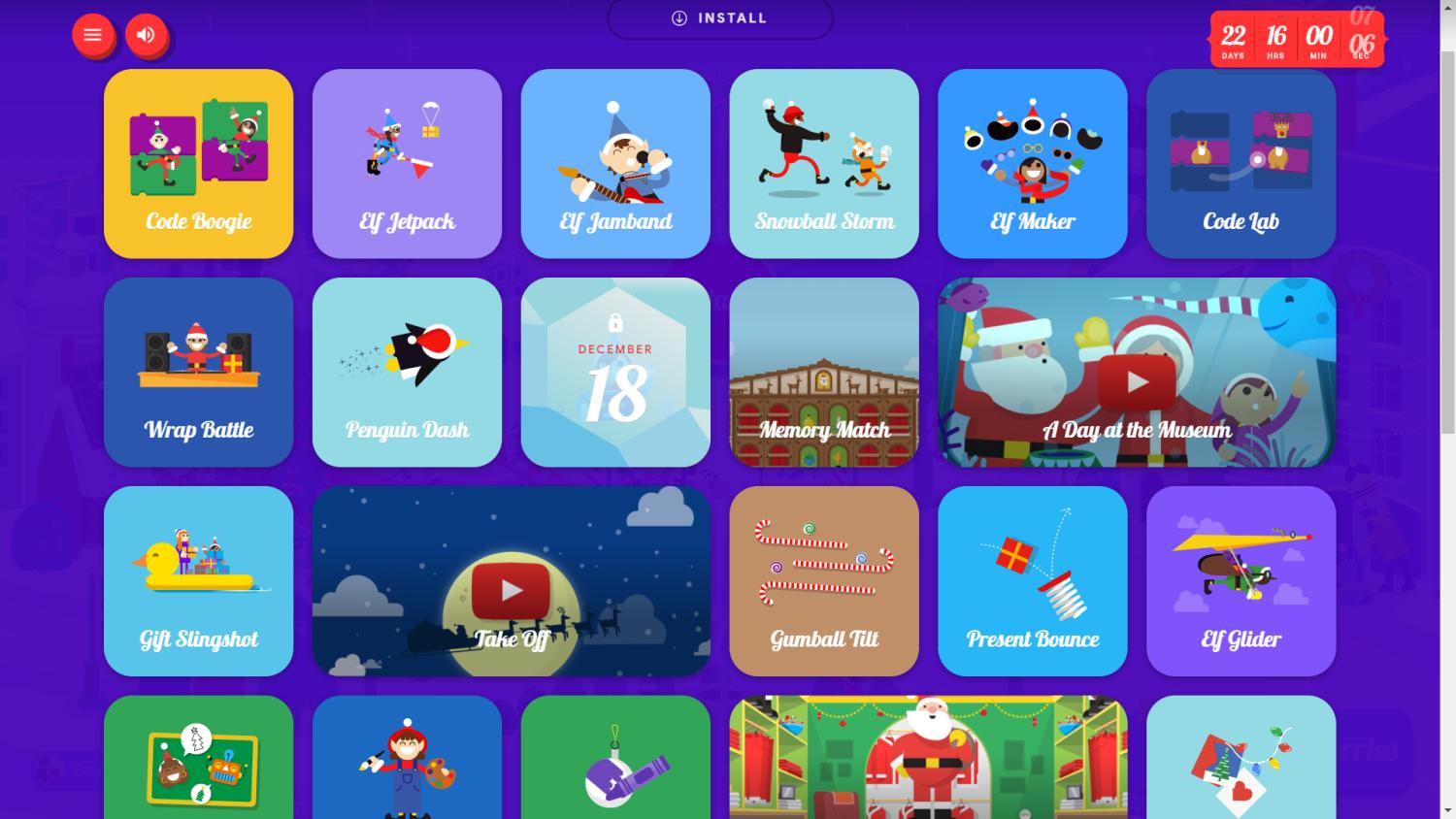The height and width of the screenshot is (819, 1456).
Task: Select the Elf Glider game
Action: point(1241,580)
